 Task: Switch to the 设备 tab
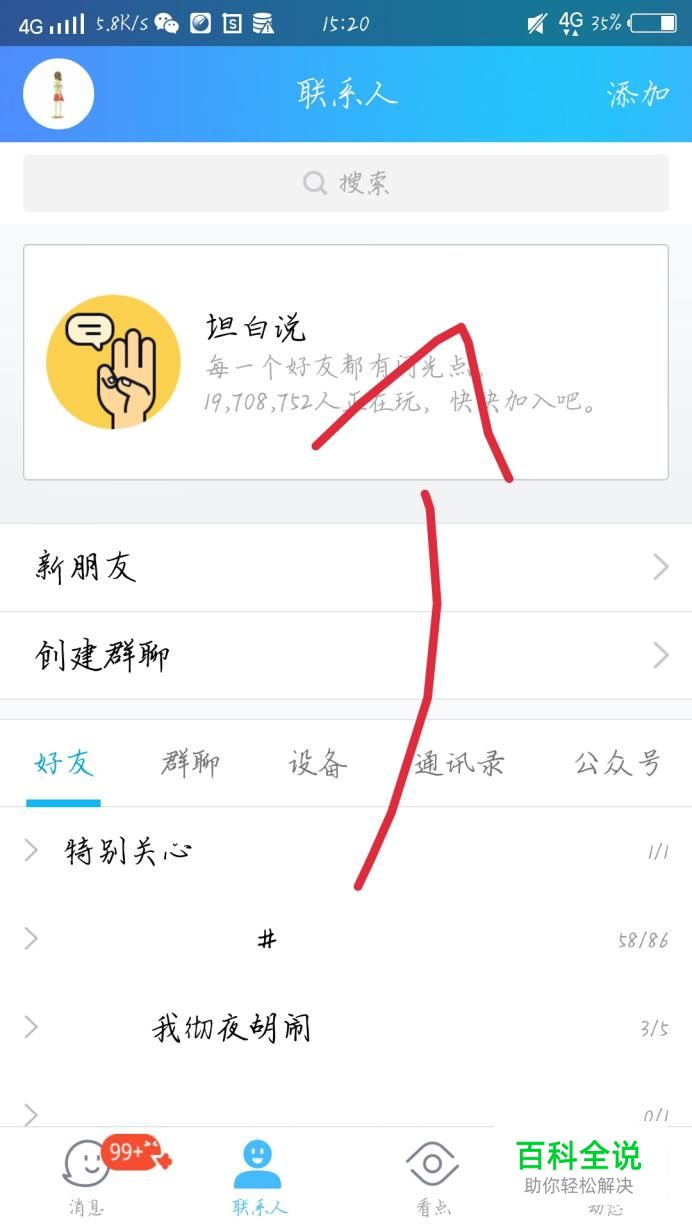pos(318,764)
